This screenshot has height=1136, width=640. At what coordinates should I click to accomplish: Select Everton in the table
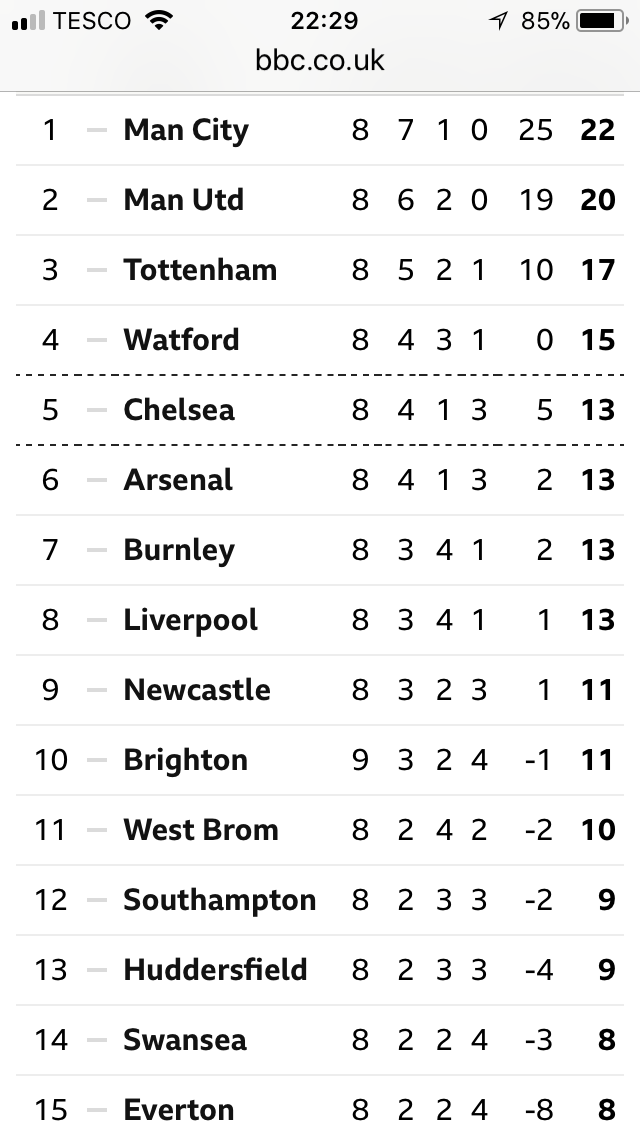[179, 1109]
